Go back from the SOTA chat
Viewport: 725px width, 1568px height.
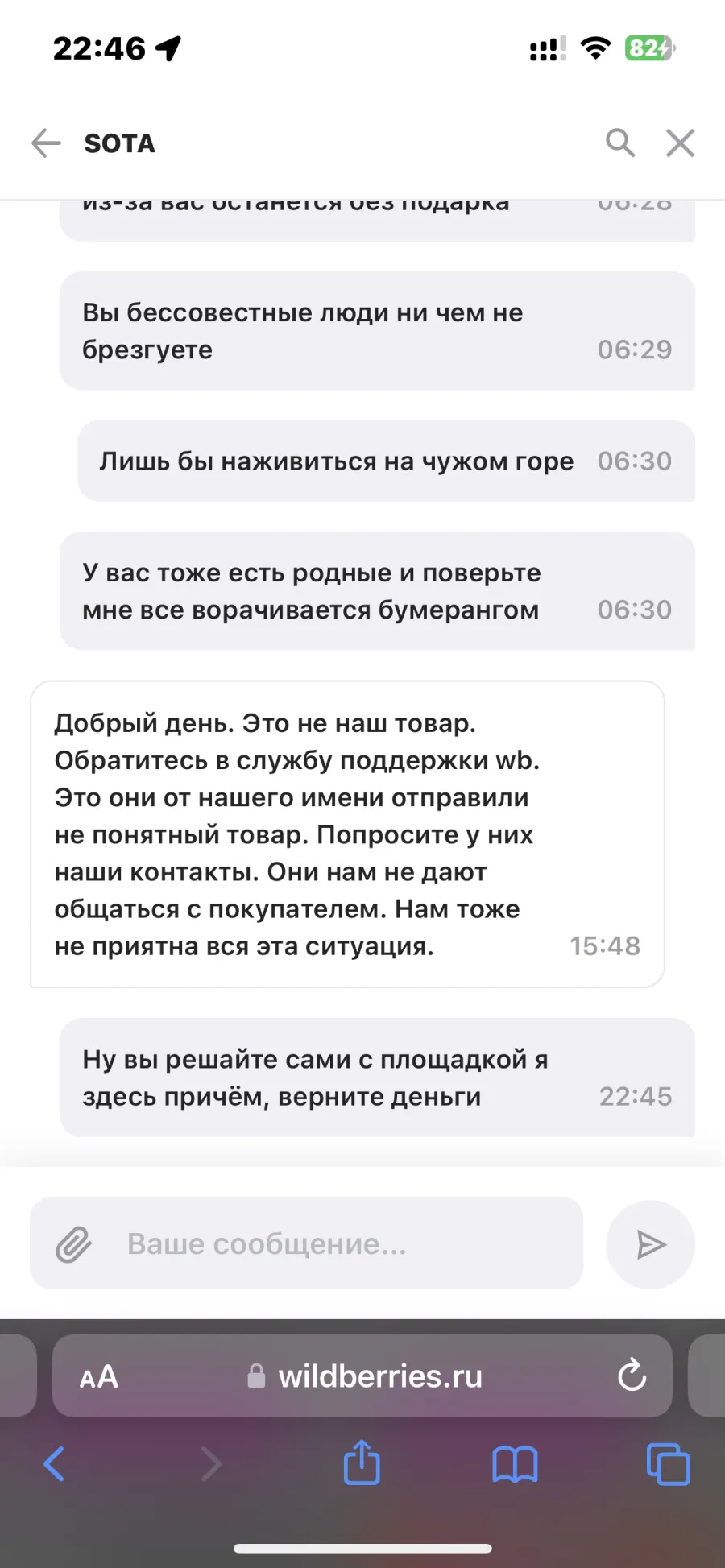tap(46, 143)
